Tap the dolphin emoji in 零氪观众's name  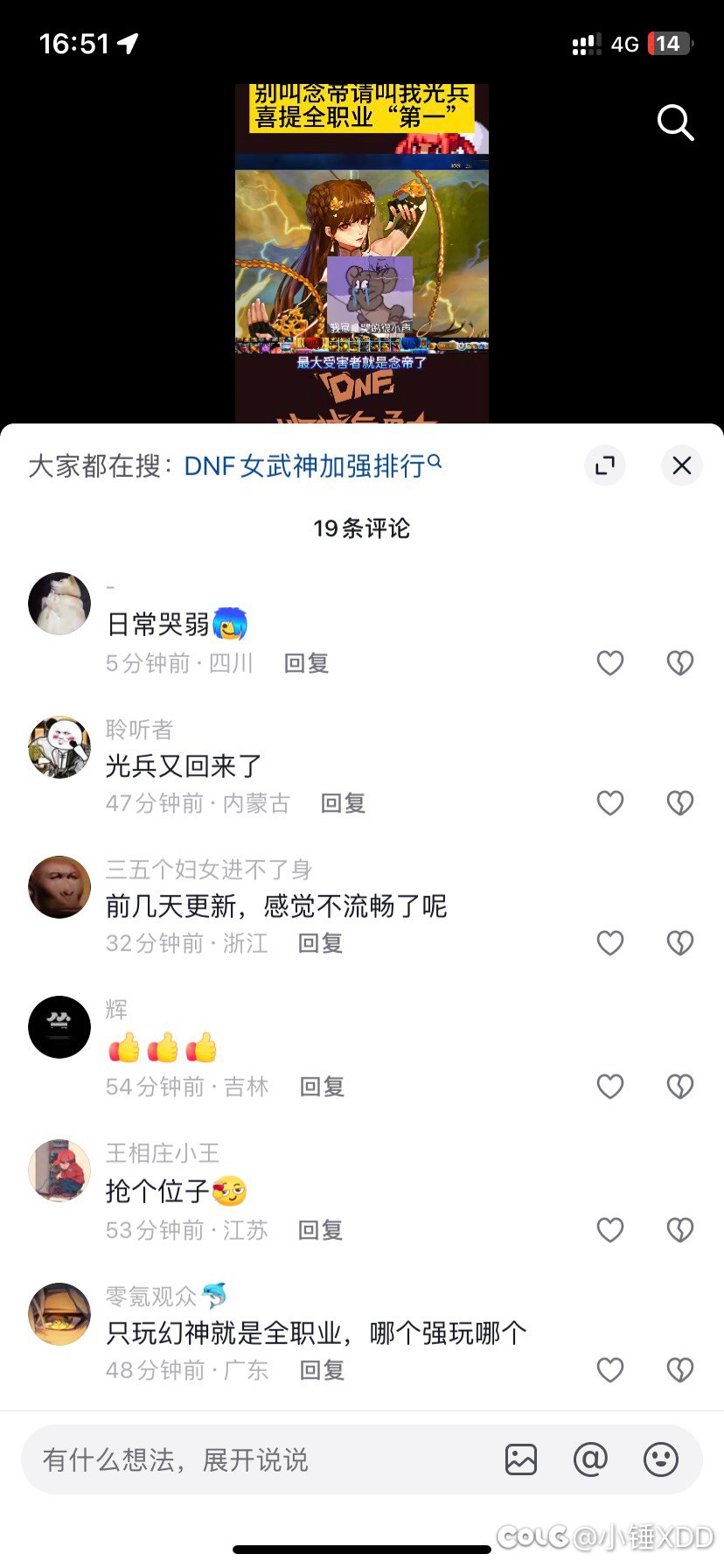pyautogui.click(x=212, y=1295)
